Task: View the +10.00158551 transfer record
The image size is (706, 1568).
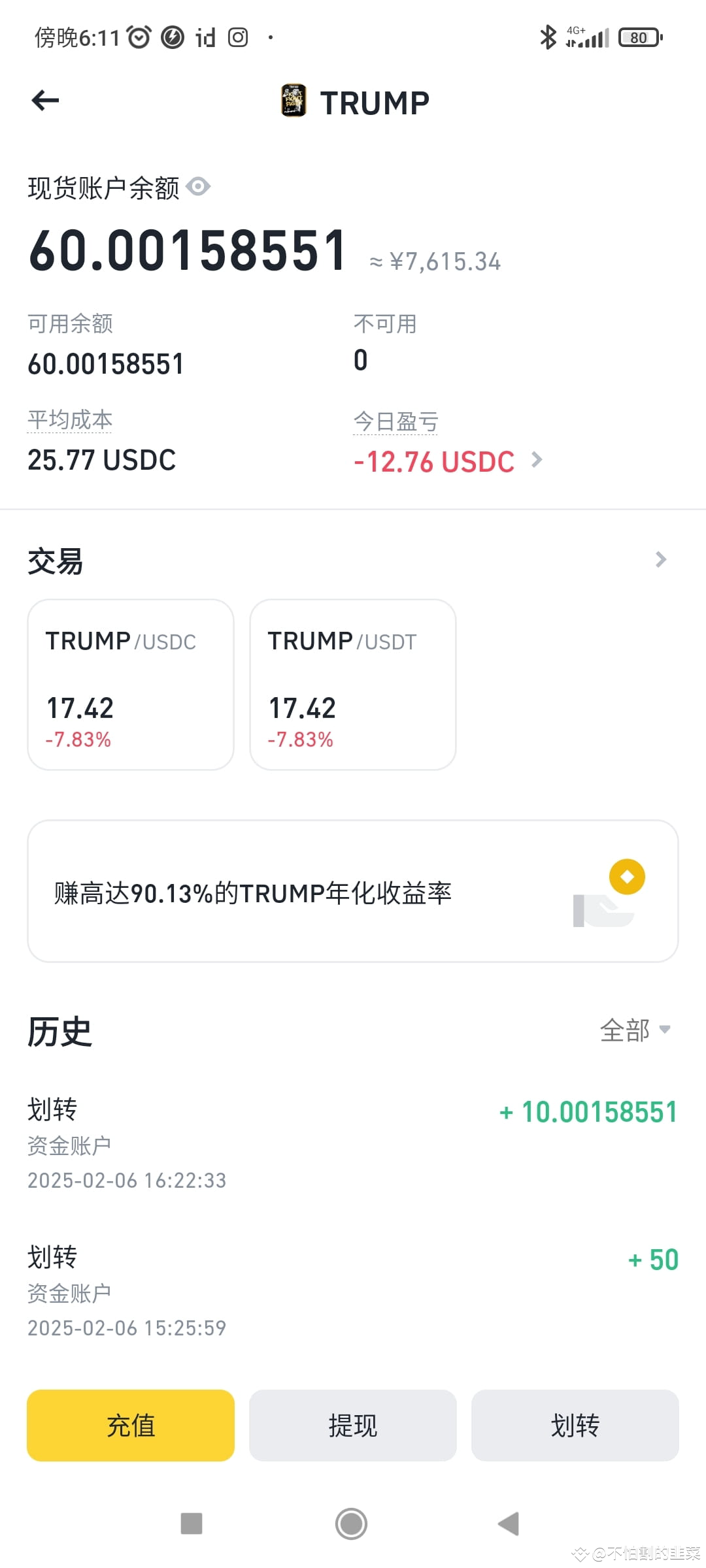Action: pos(353,1143)
